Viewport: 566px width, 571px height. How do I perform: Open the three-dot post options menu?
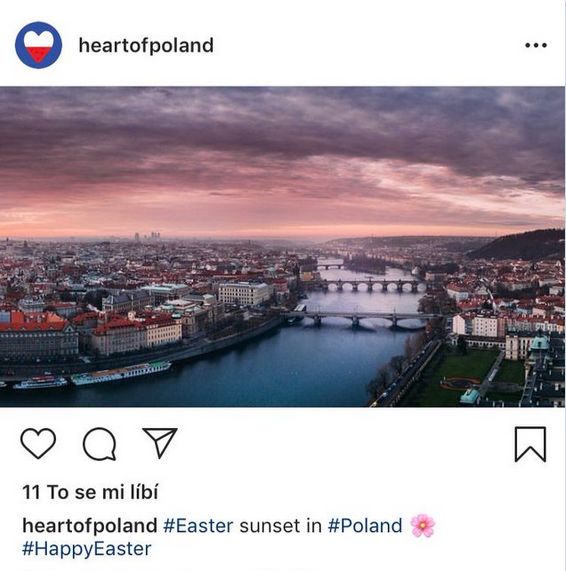coord(536,45)
